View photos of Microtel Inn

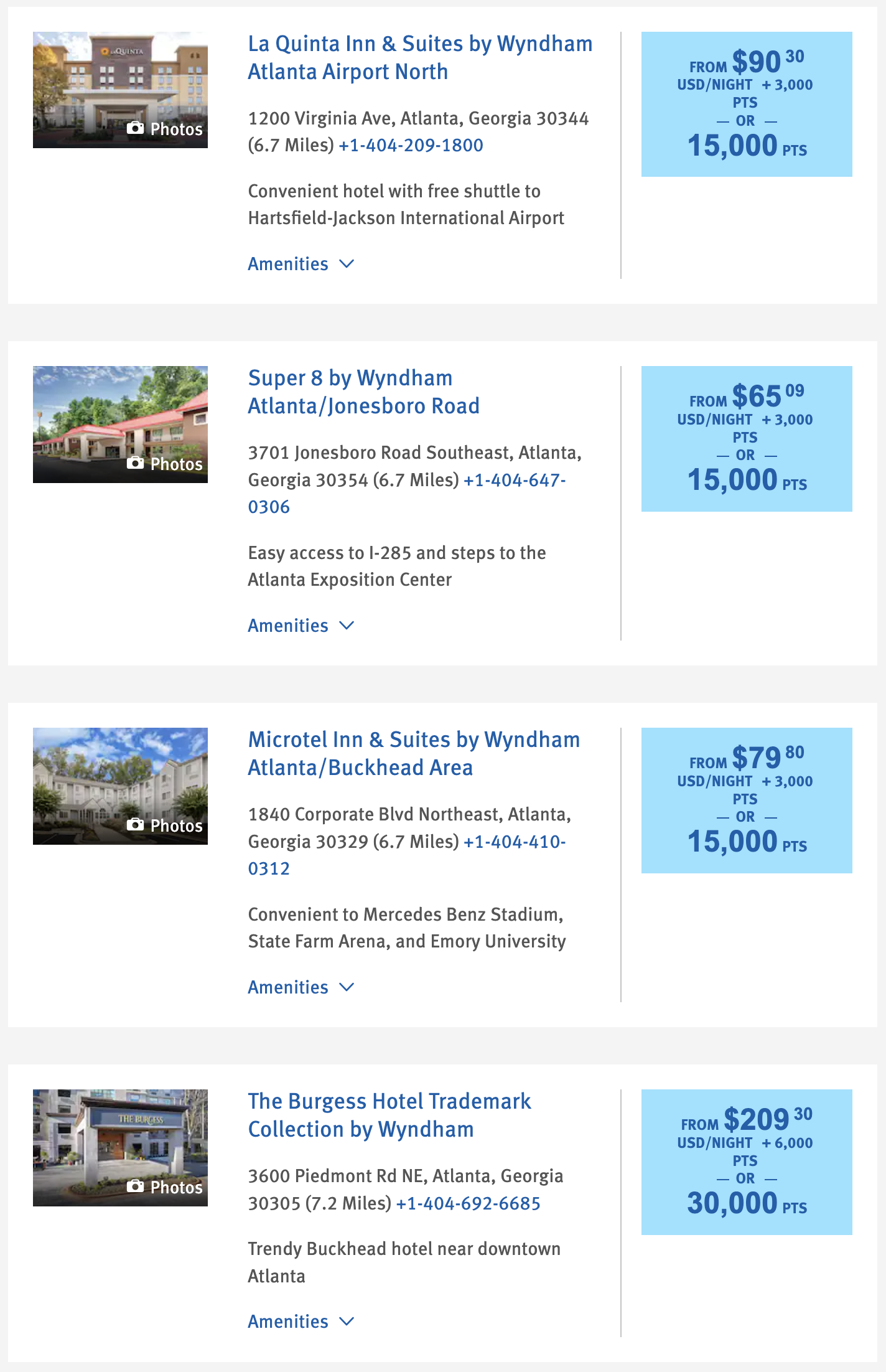pos(165,825)
